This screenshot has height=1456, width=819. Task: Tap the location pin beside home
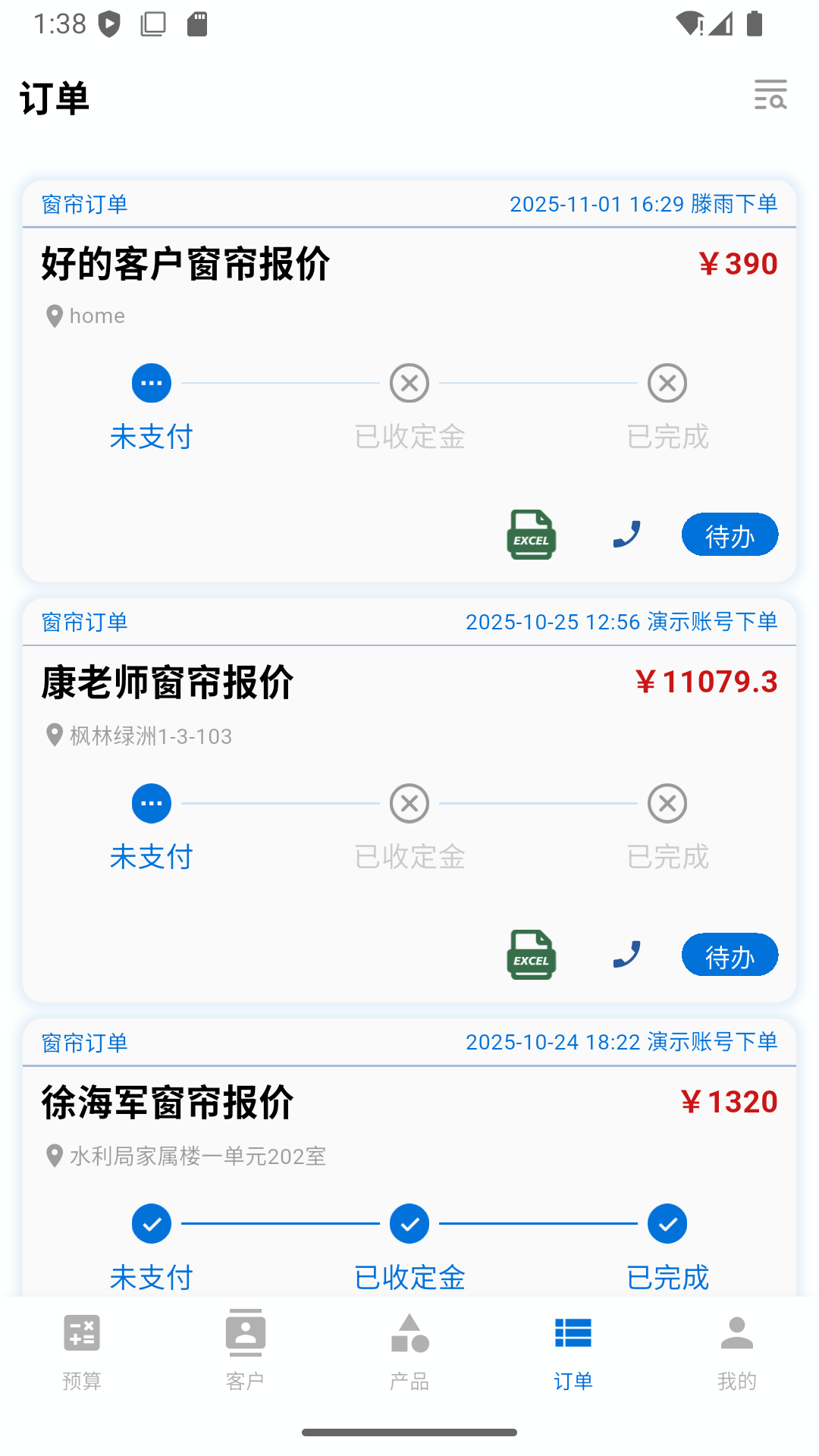coord(53,315)
